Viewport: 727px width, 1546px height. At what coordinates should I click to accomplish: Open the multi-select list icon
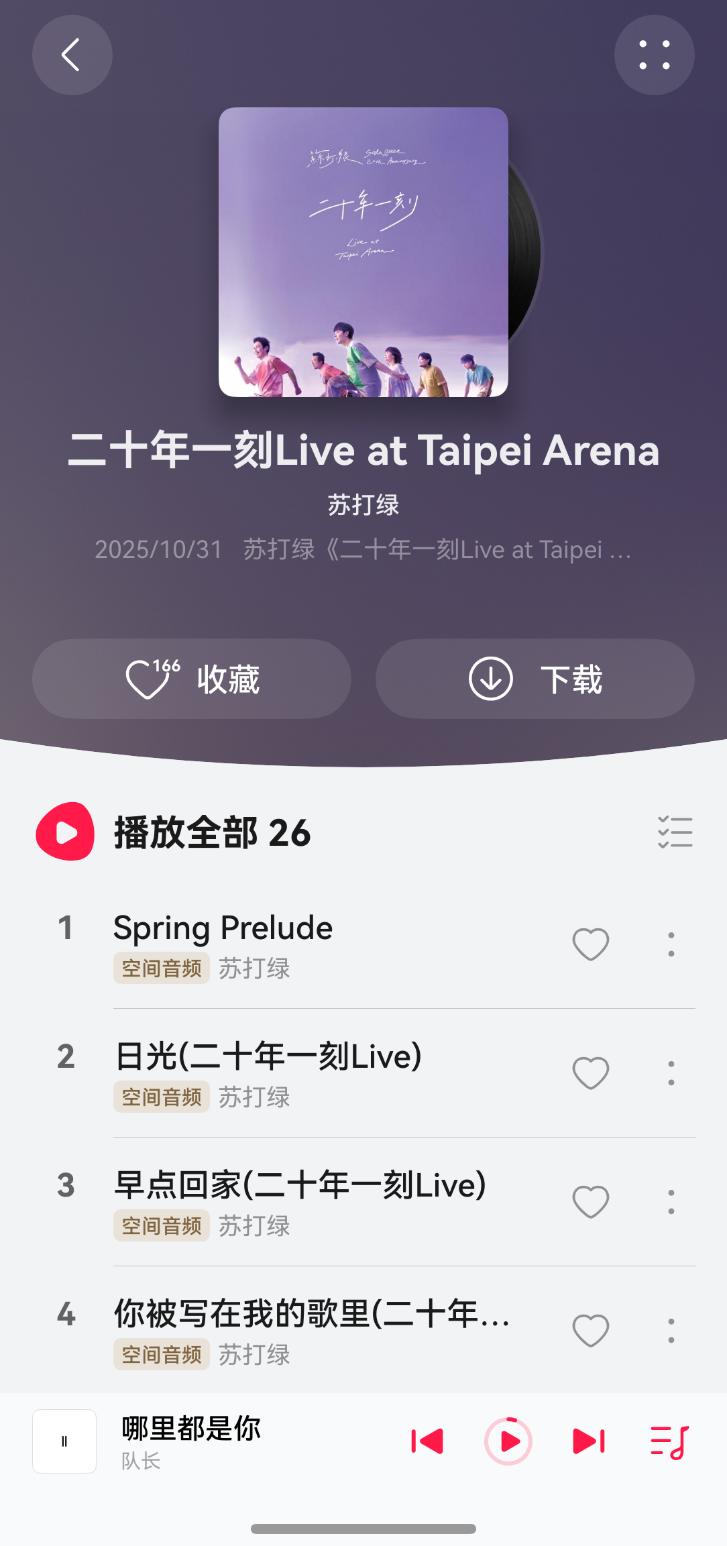[x=675, y=832]
